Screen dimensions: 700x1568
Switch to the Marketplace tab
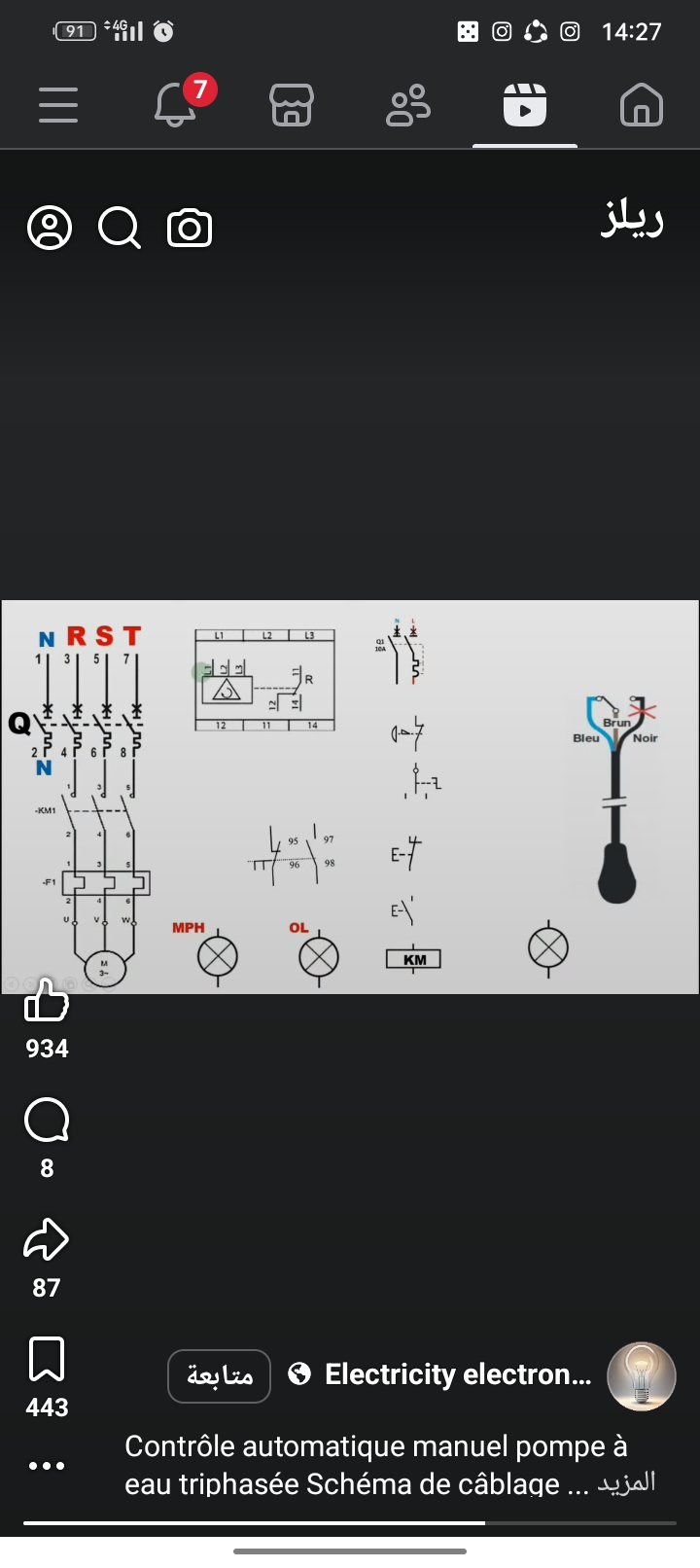292,105
